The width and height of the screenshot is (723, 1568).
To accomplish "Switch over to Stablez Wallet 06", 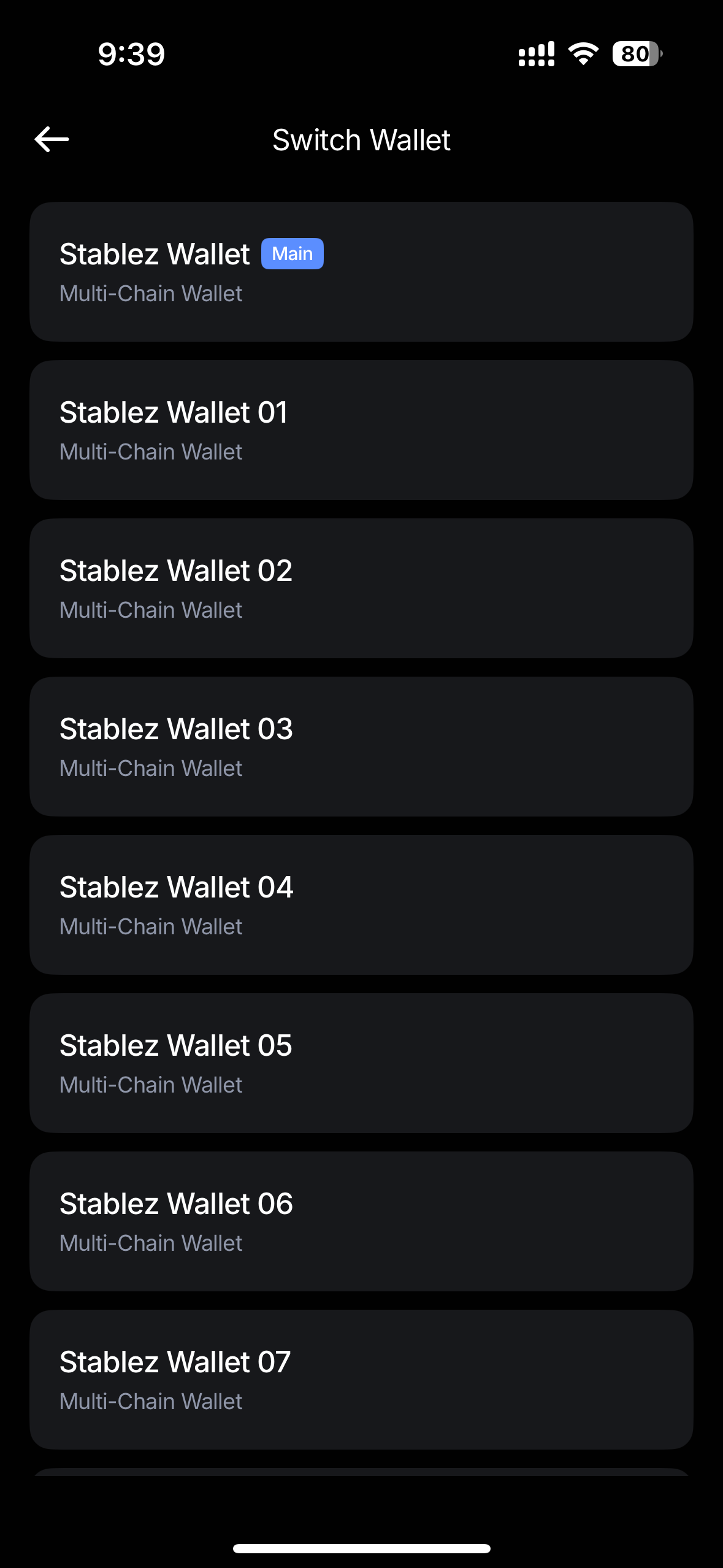I will tap(361, 1221).
